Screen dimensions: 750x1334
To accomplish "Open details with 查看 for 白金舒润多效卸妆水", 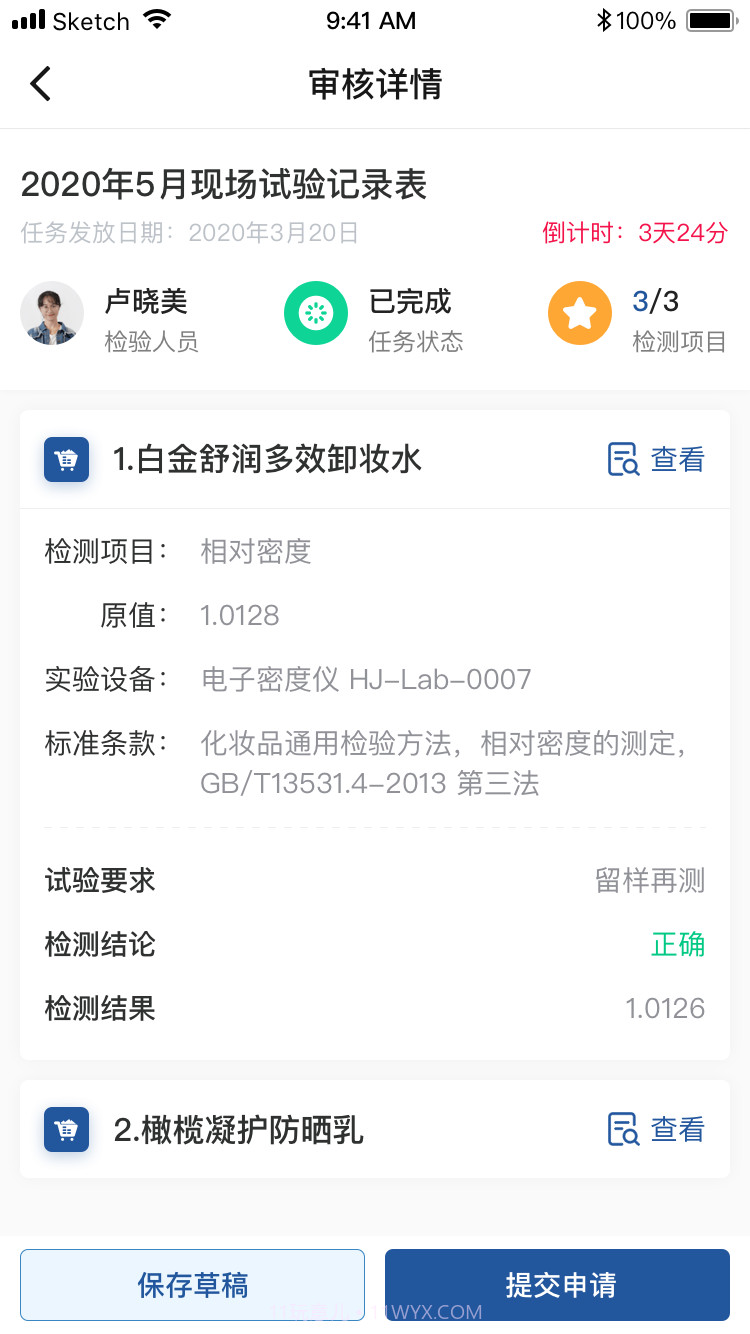I will (677, 459).
